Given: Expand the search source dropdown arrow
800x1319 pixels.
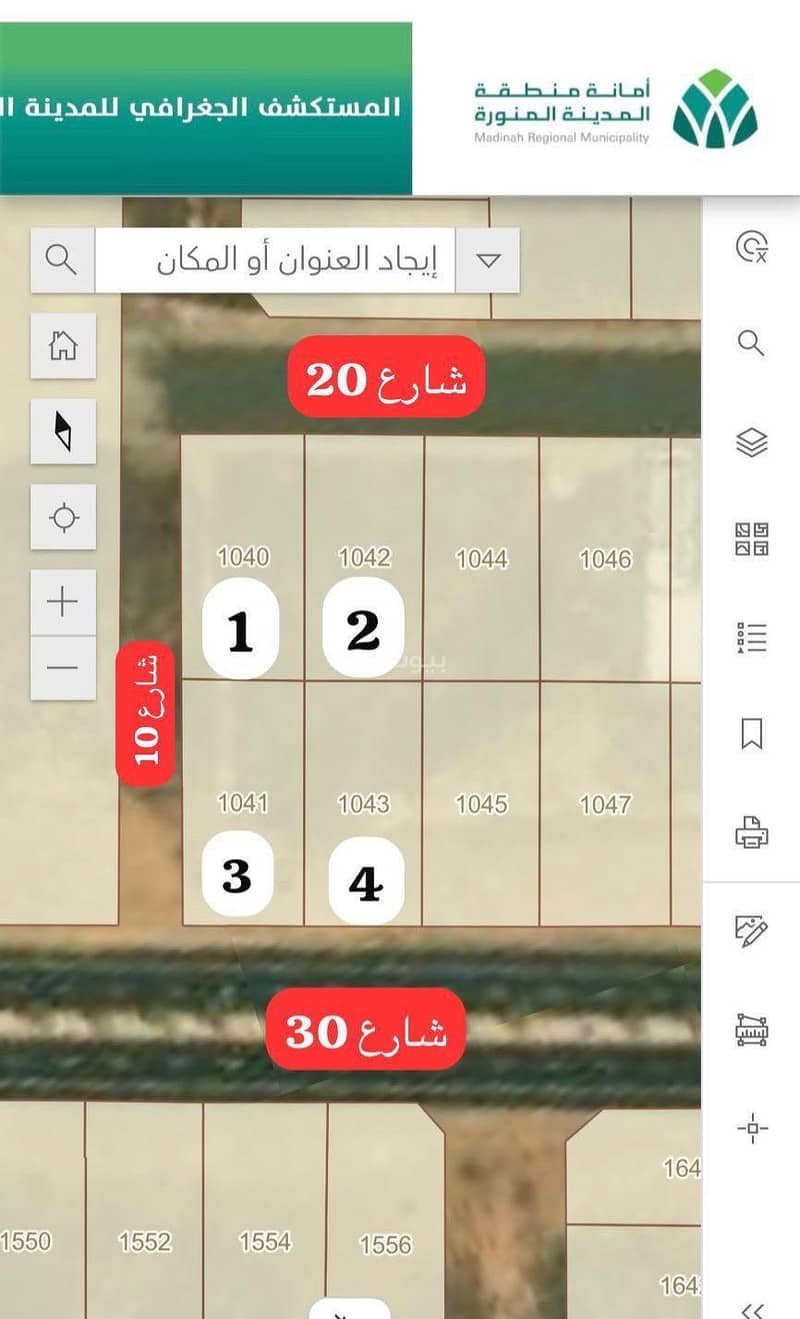Looking at the screenshot, I should (x=487, y=261).
